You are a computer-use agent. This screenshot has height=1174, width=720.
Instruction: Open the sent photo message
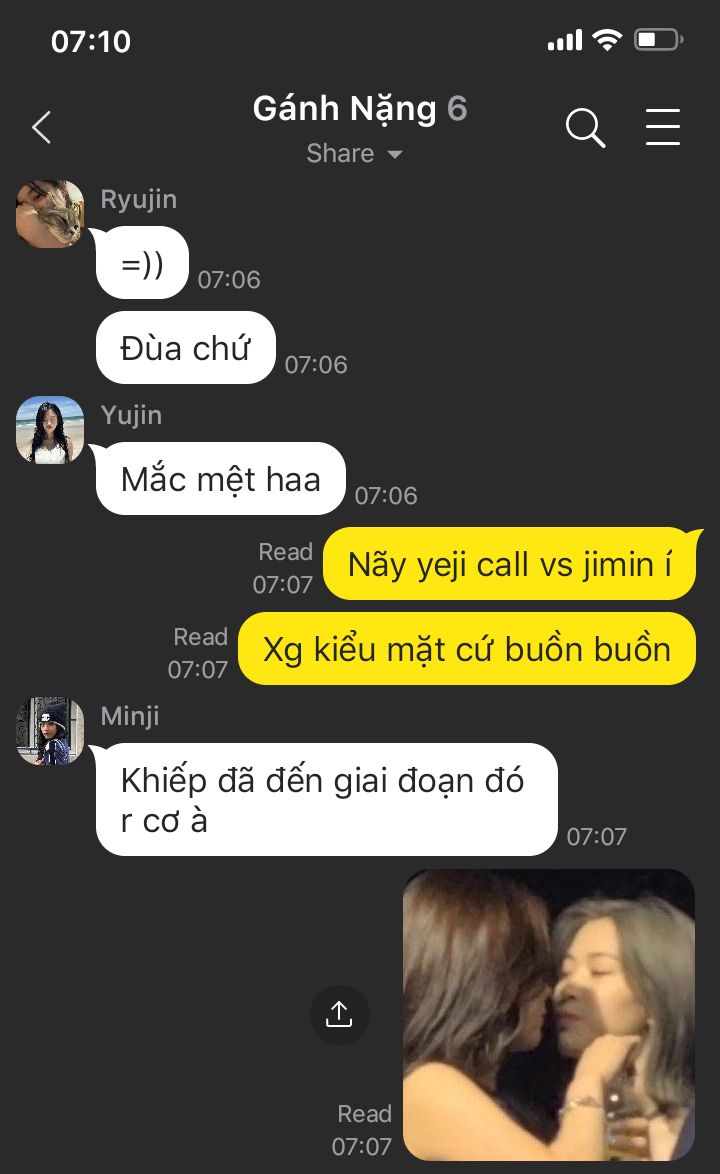point(548,1014)
